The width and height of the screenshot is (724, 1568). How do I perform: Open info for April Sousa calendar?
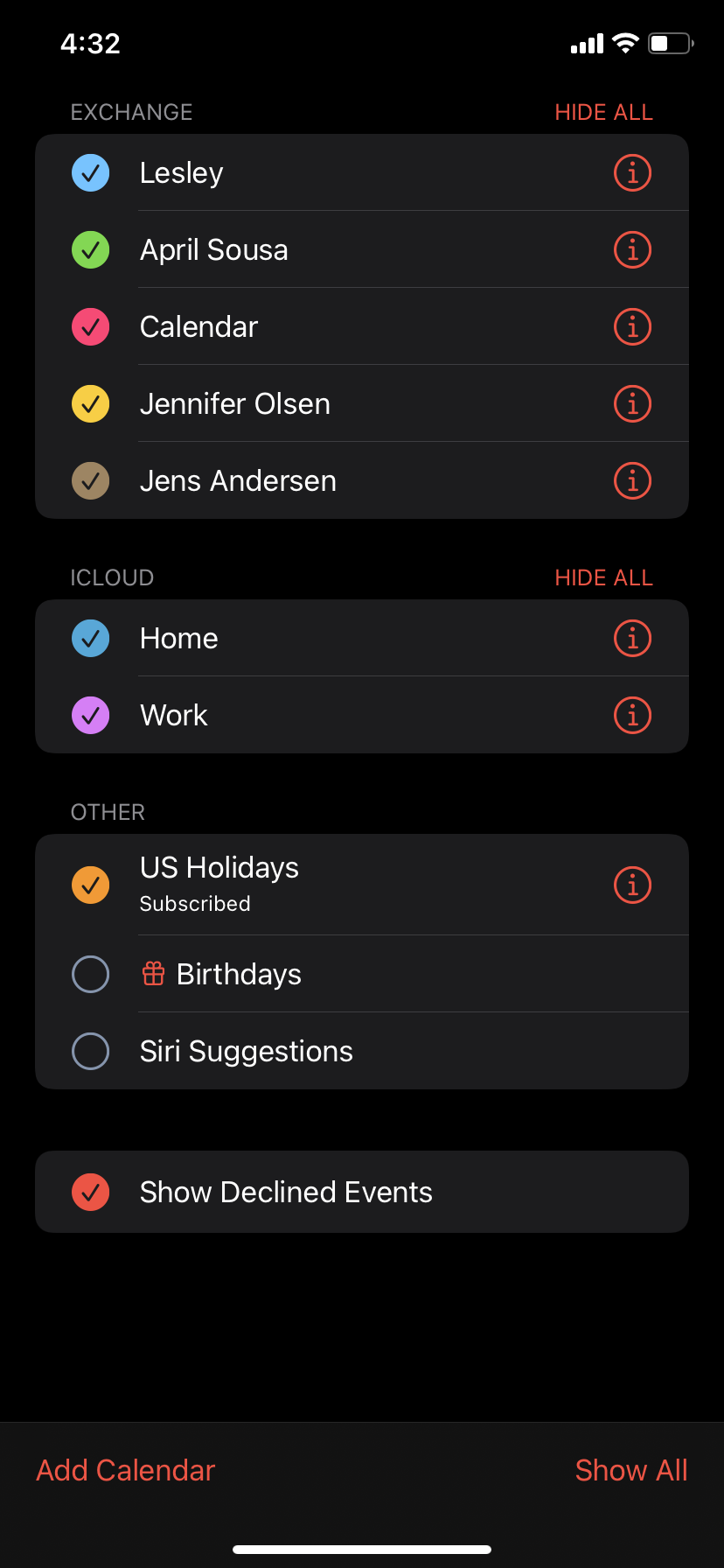632,250
